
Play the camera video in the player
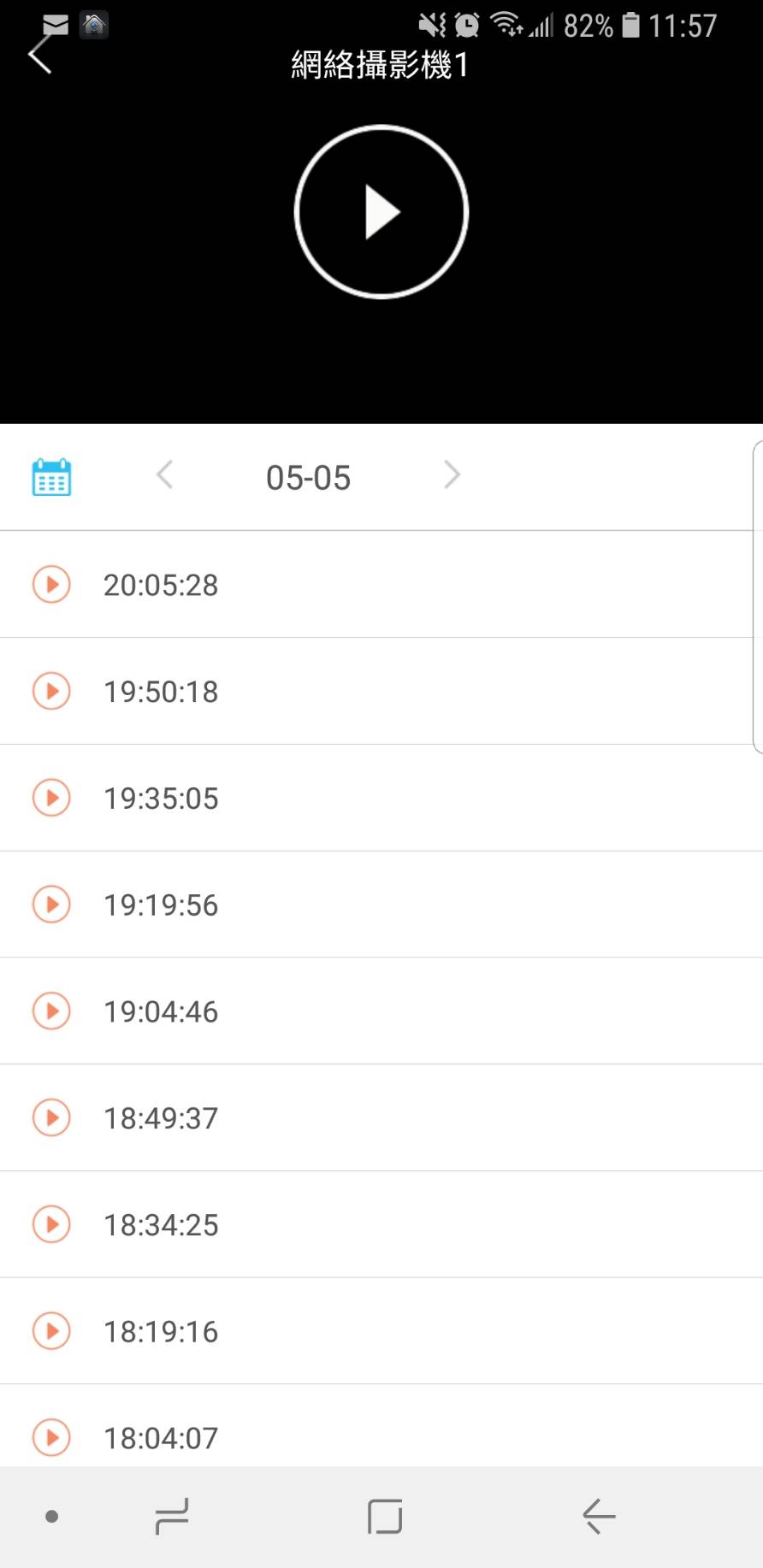pos(381,212)
